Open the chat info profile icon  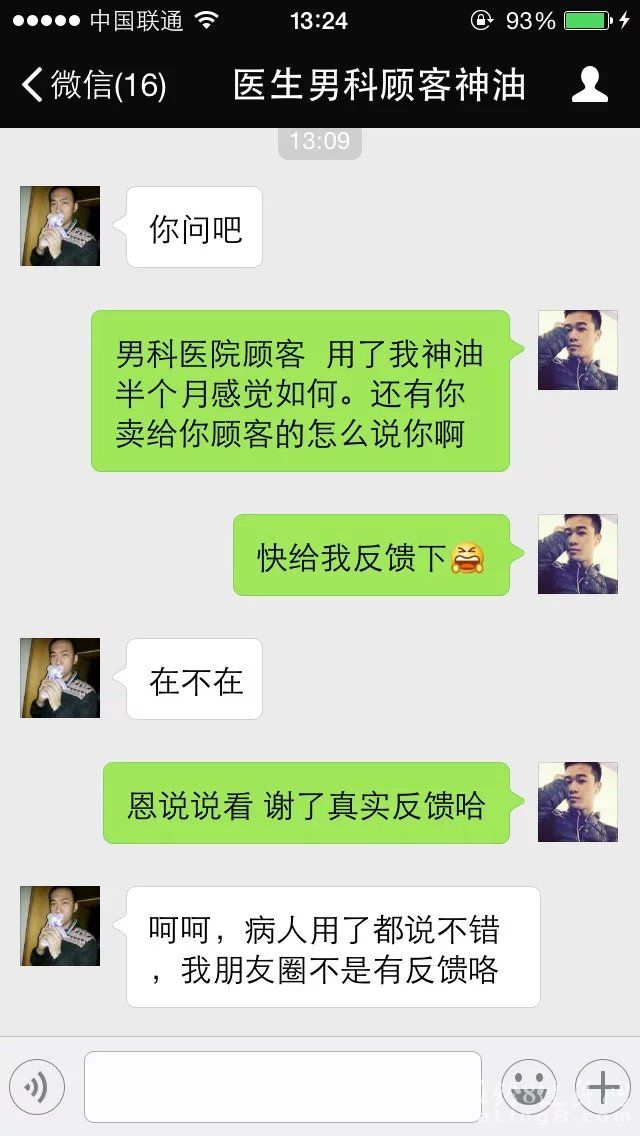[x=590, y=85]
